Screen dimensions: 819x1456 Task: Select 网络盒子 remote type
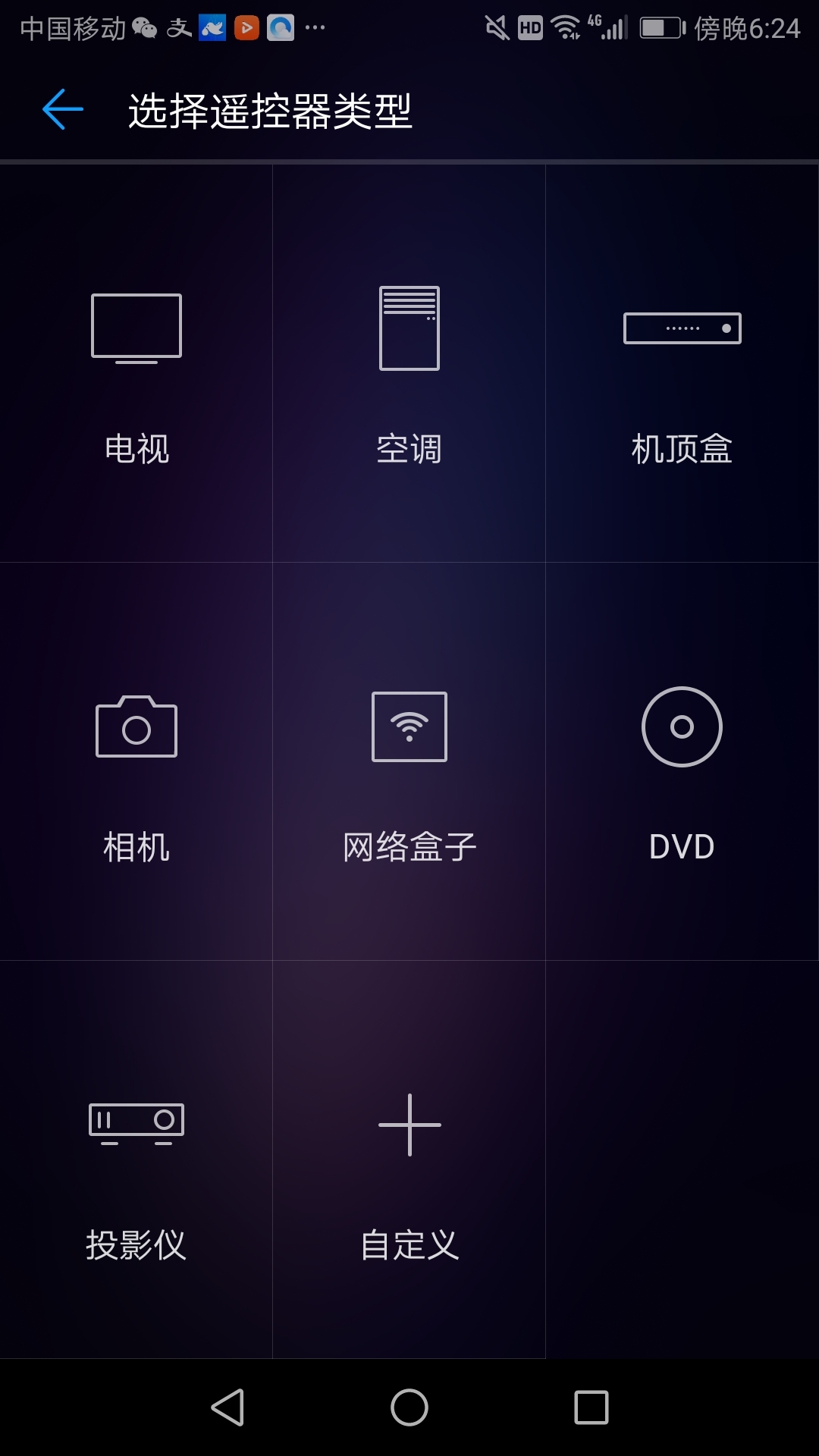point(409,761)
